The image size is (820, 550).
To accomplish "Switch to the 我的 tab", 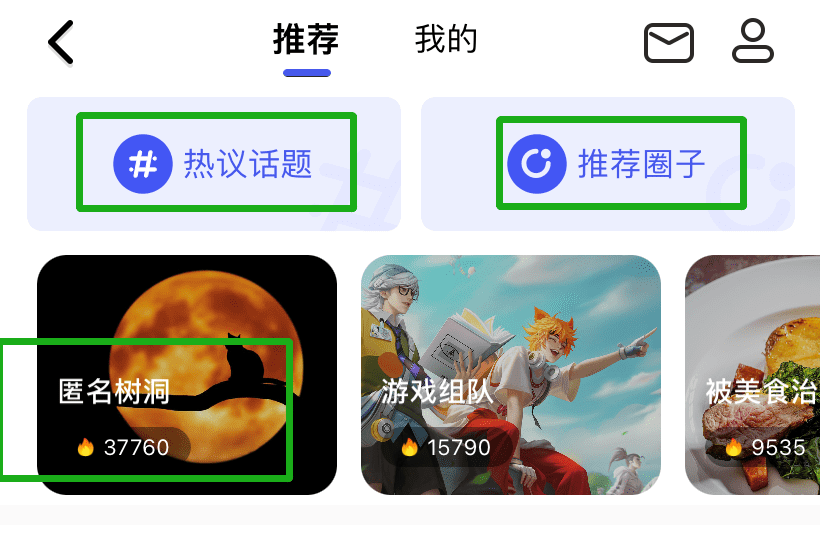I will pos(446,41).
